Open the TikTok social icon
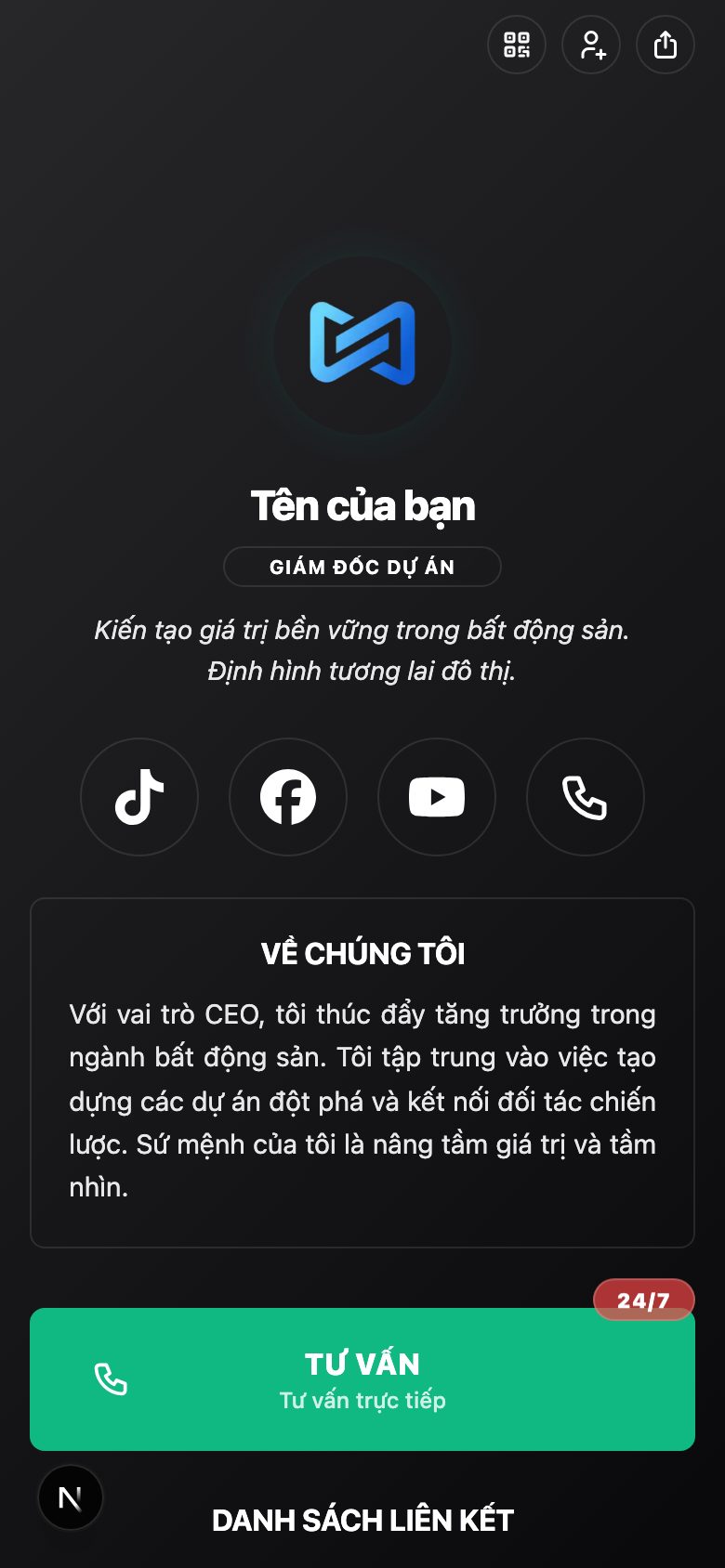The image size is (725, 1568). click(139, 797)
